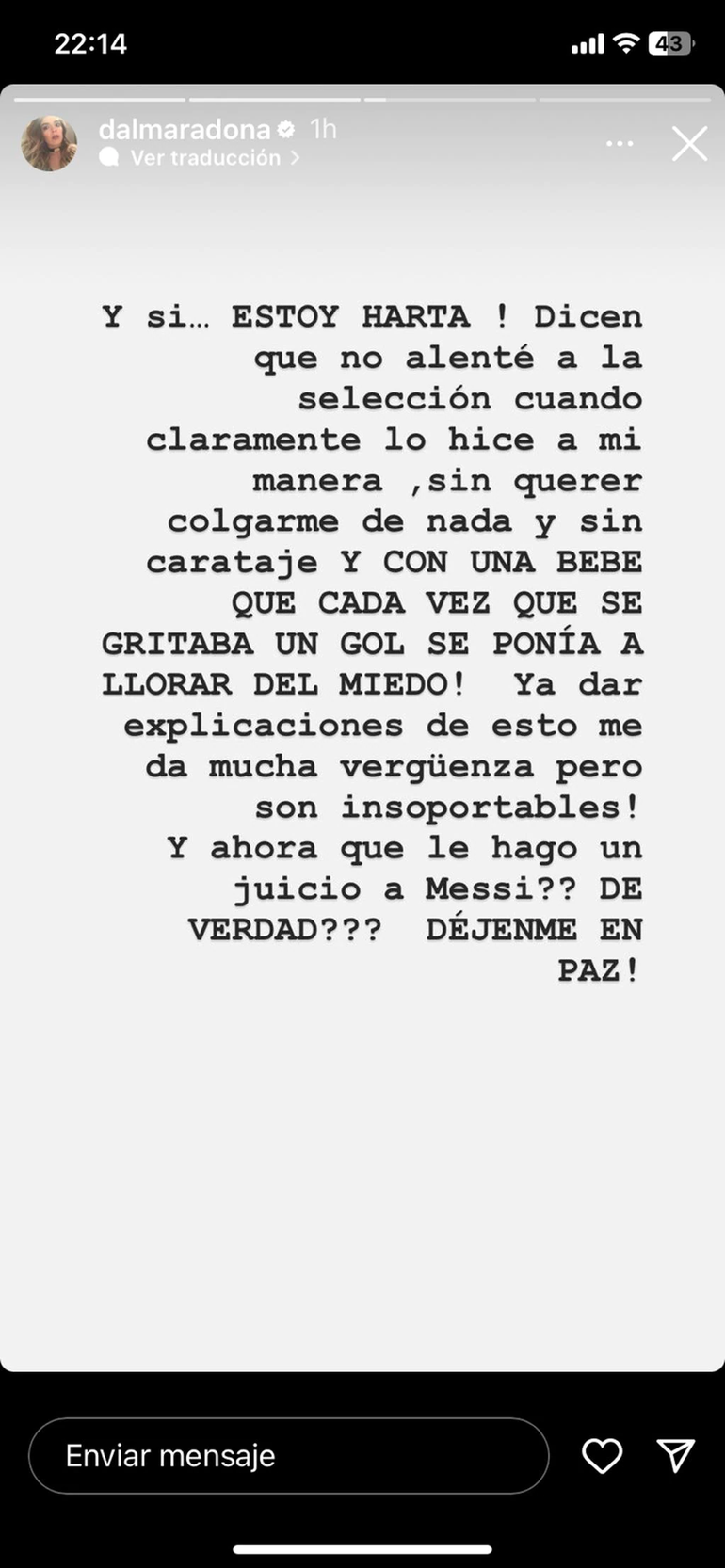Screen dimensions: 725x1568
Task: Open the dalmaradona username link
Action: pos(185,129)
